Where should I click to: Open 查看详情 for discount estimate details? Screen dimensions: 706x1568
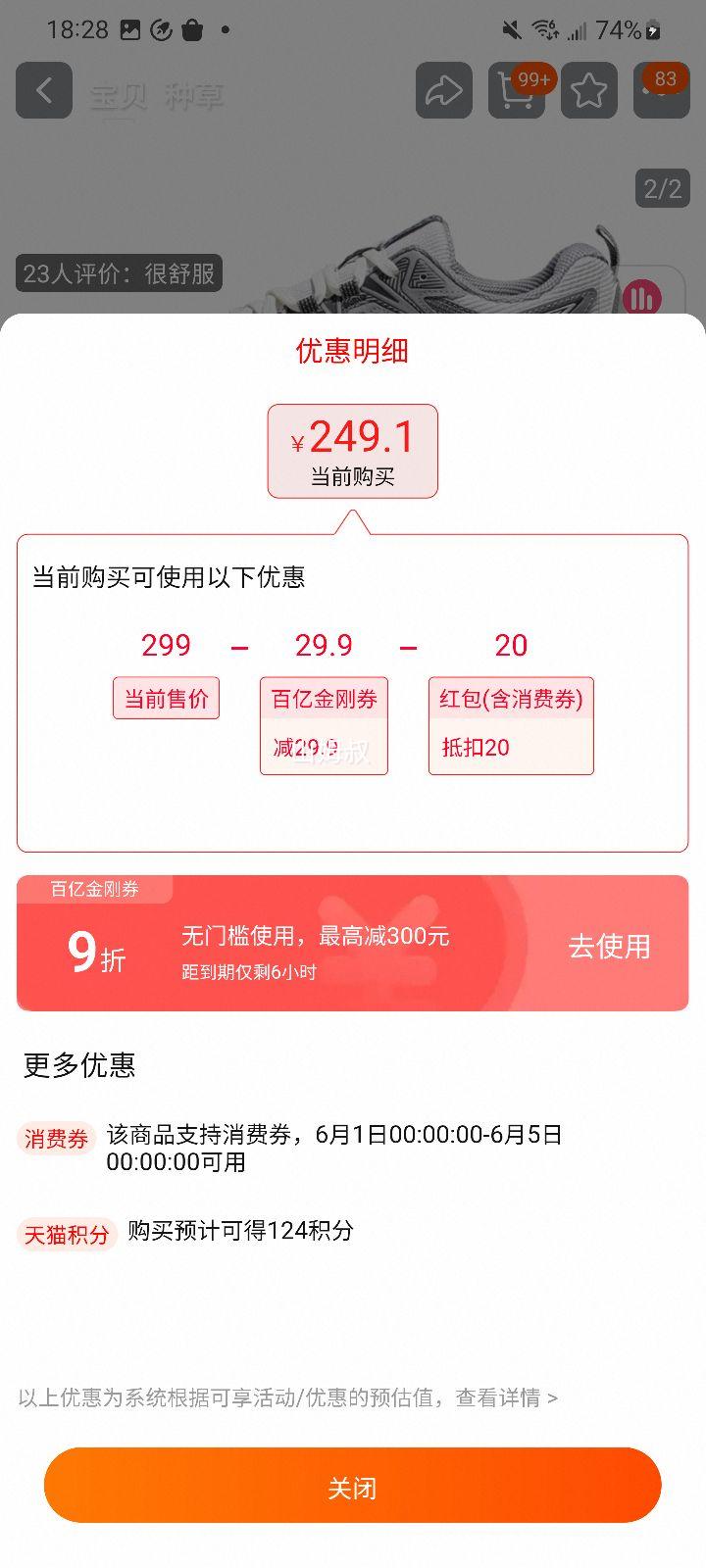point(507,1397)
